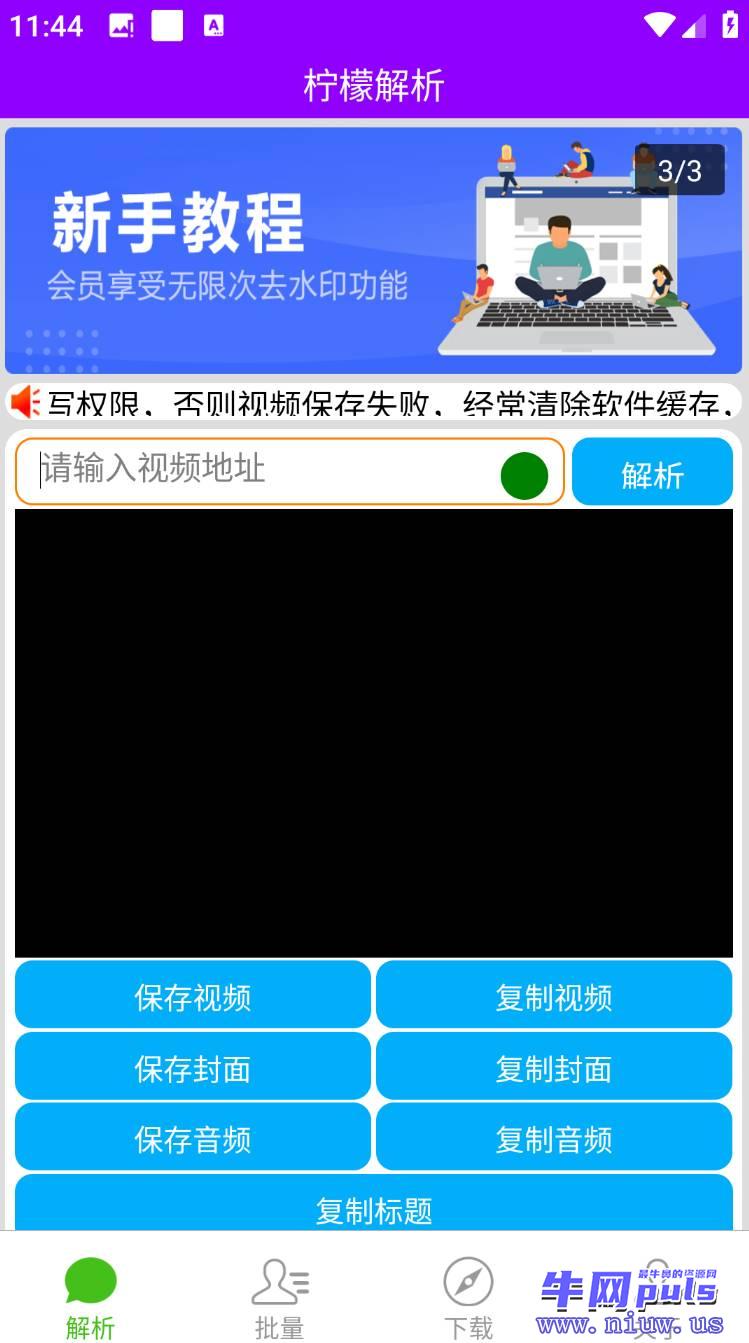Tap 保存封面 to save the cover

[192, 1067]
